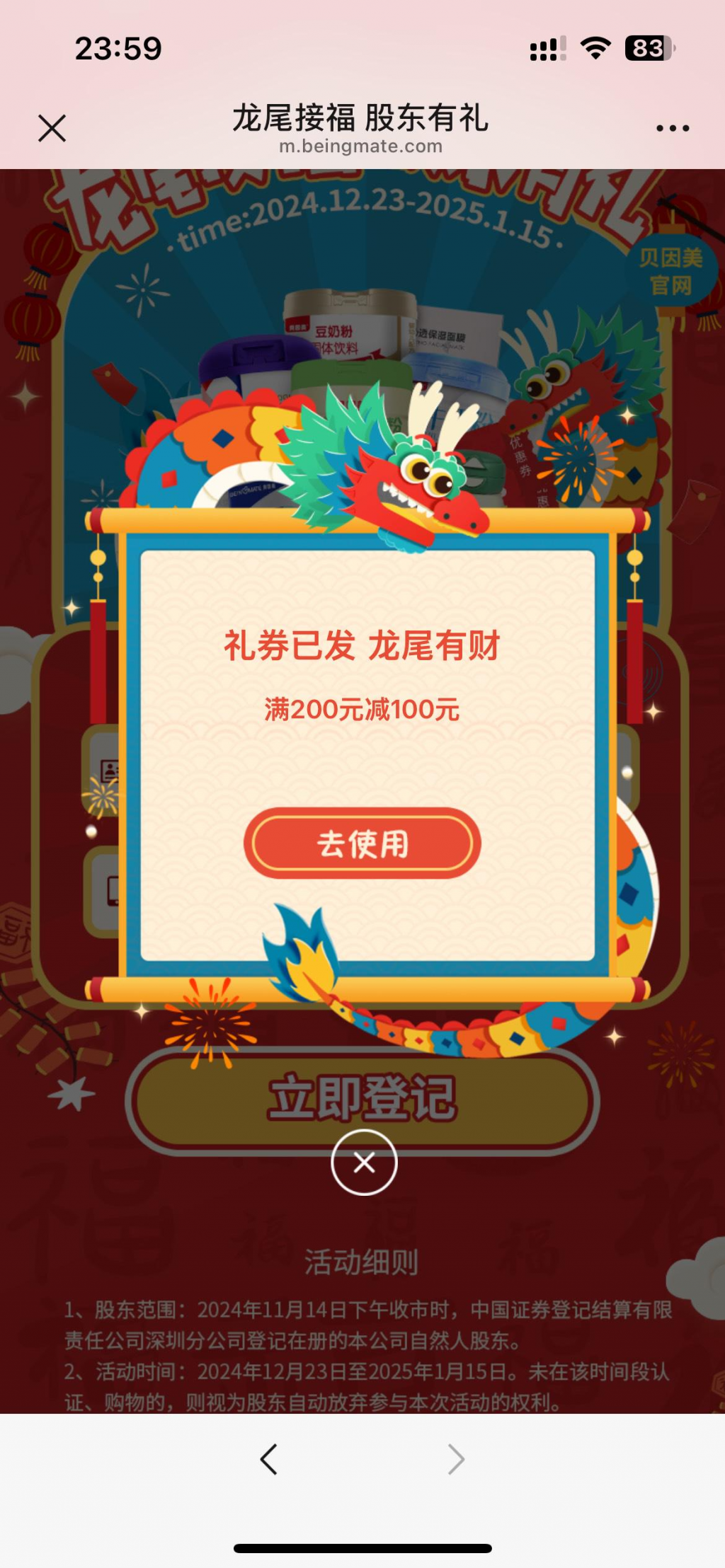The width and height of the screenshot is (725, 1568).
Task: Go back to the previous web page
Action: [x=268, y=1459]
